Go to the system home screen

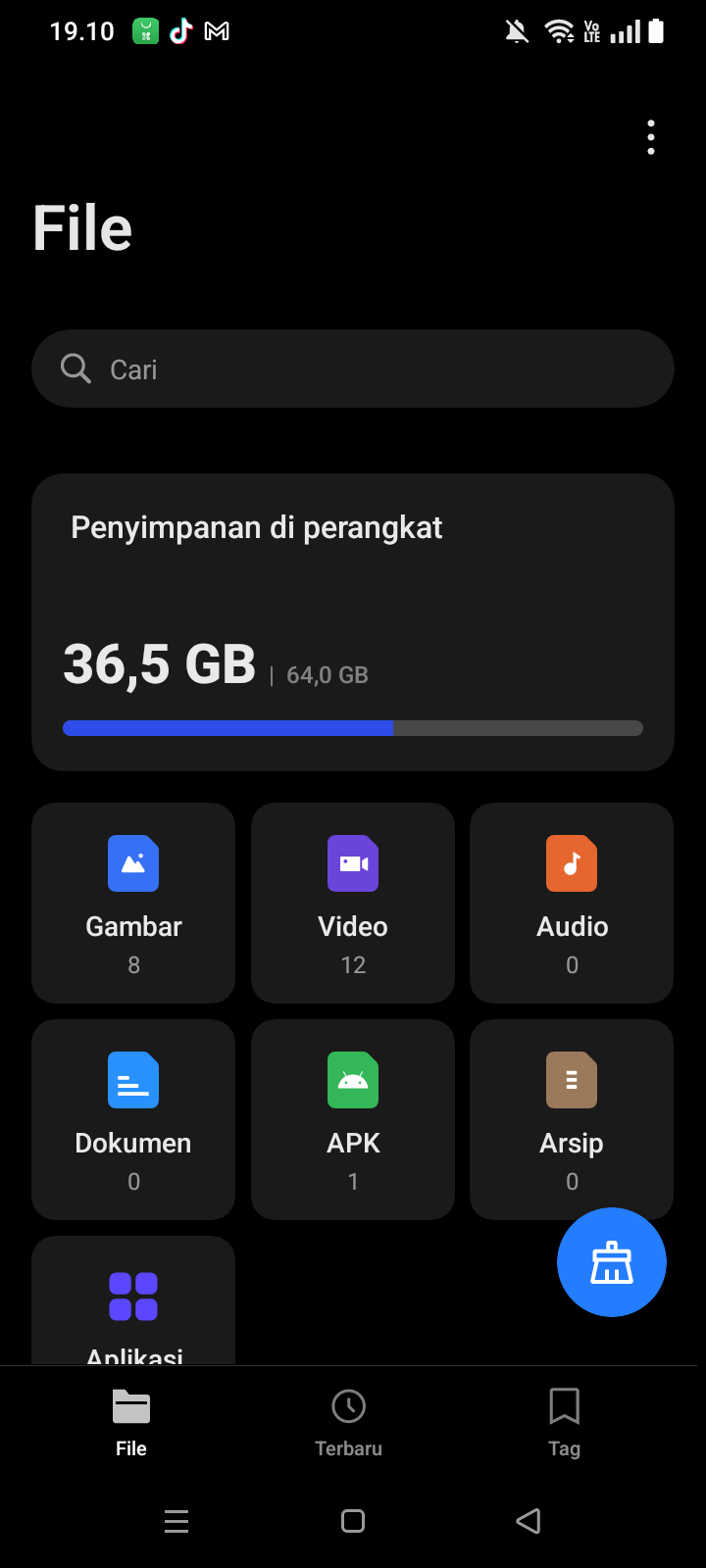coord(353,1521)
